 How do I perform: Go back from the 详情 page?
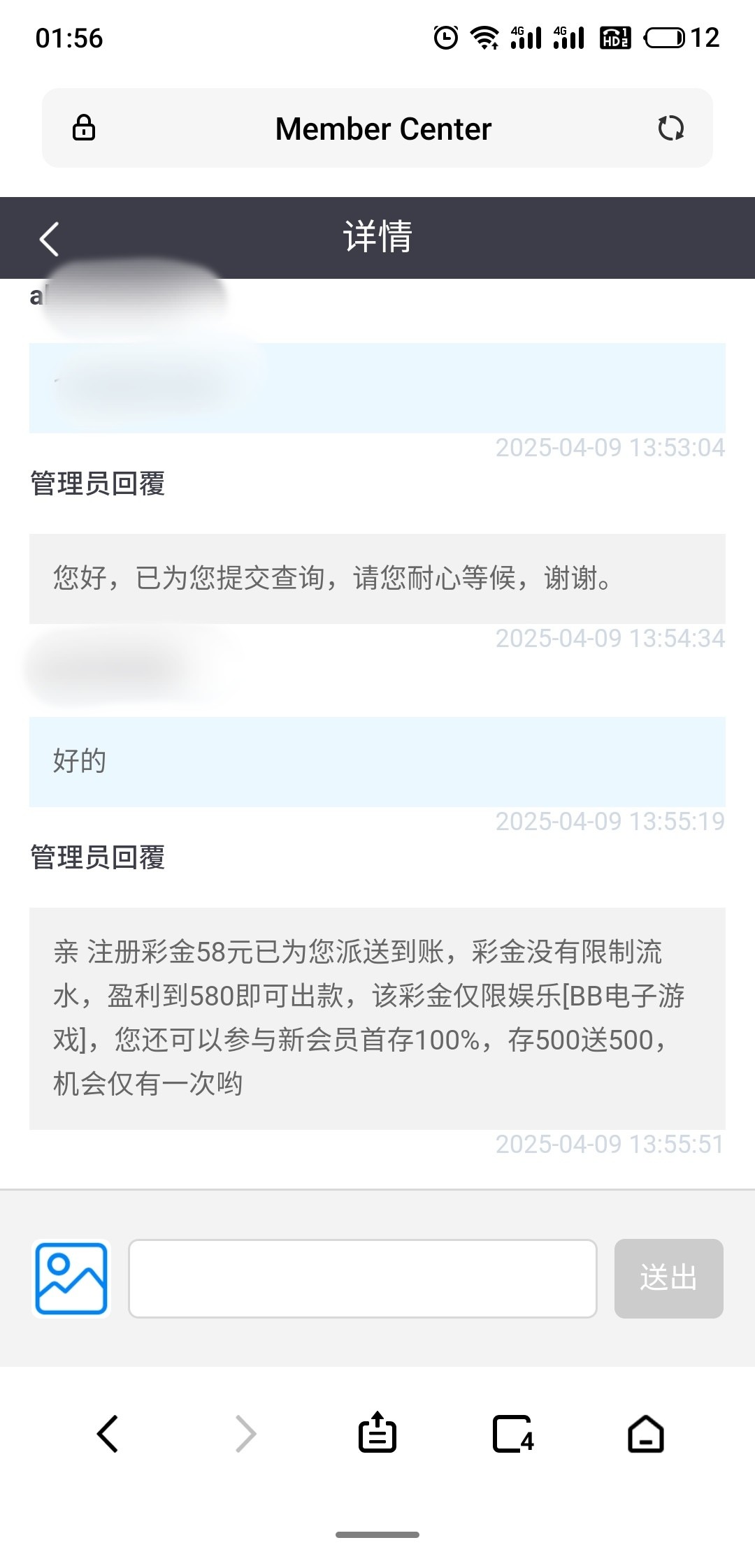[x=49, y=239]
